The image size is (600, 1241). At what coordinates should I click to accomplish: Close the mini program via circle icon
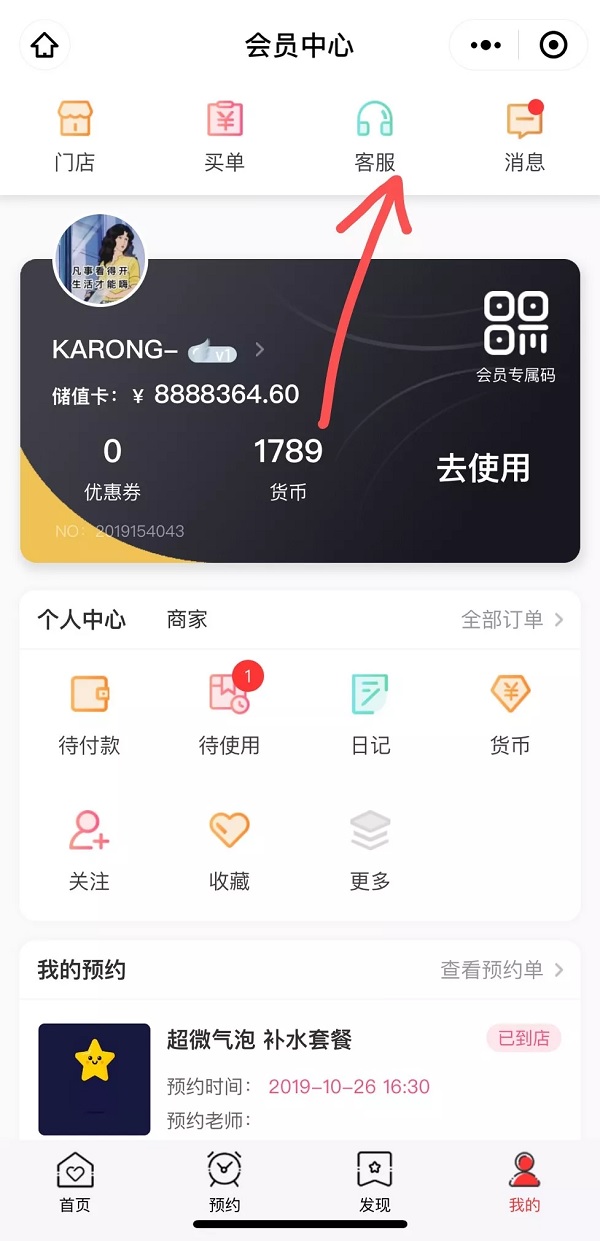tap(552, 46)
